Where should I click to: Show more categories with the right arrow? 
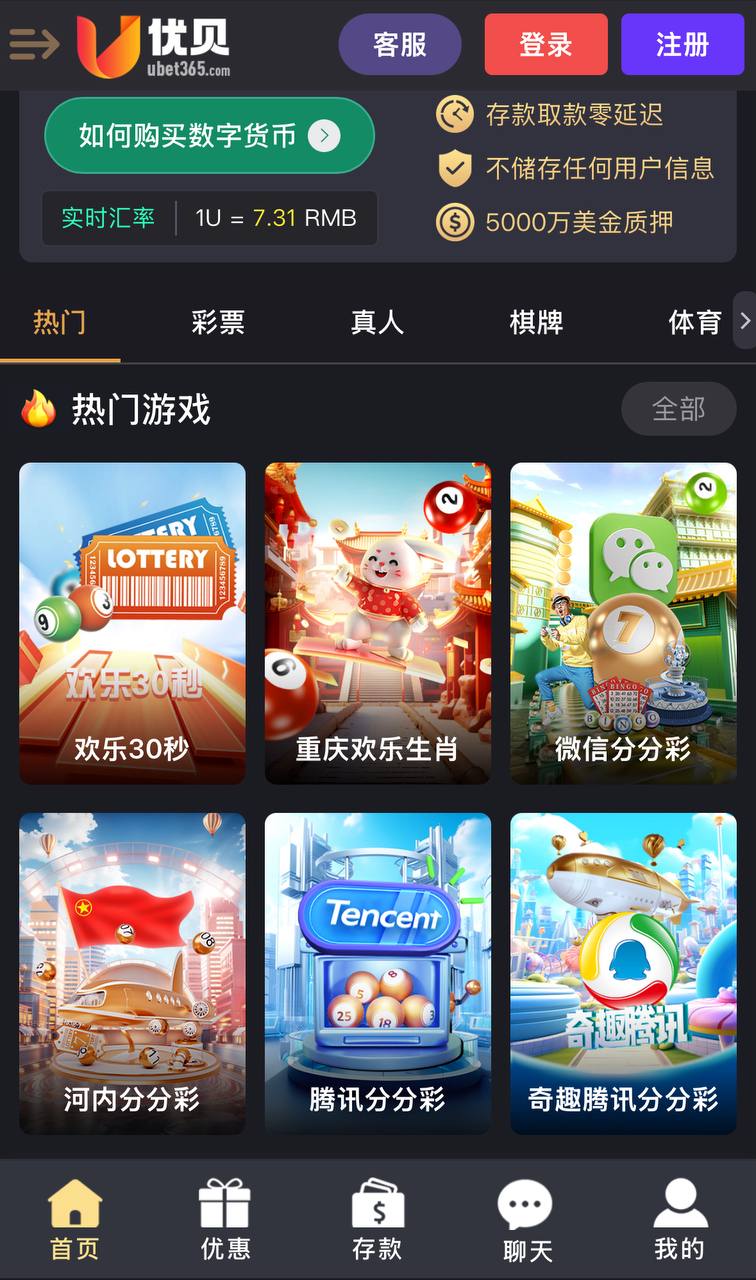tap(744, 320)
